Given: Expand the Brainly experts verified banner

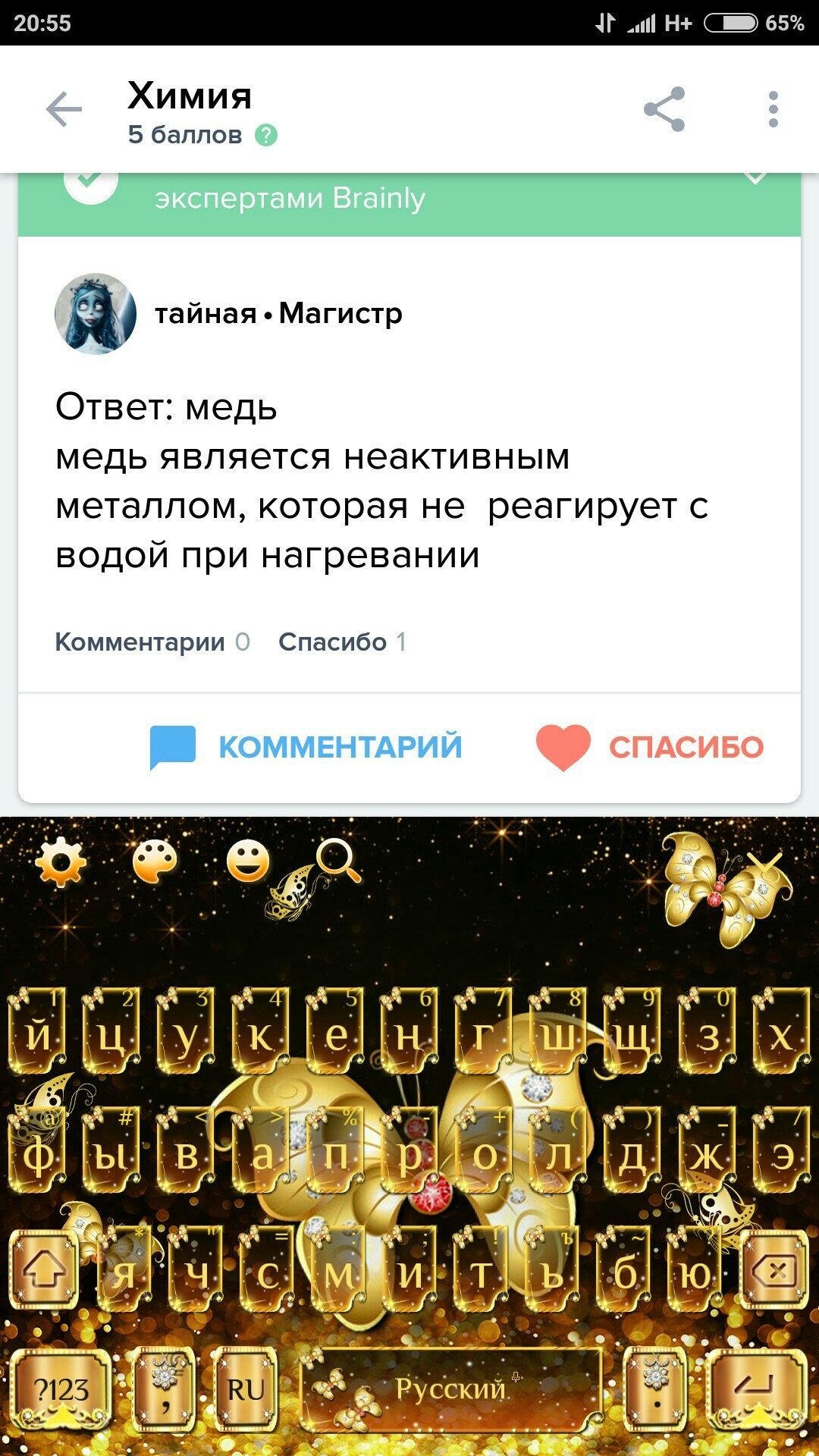Looking at the screenshot, I should click(755, 180).
